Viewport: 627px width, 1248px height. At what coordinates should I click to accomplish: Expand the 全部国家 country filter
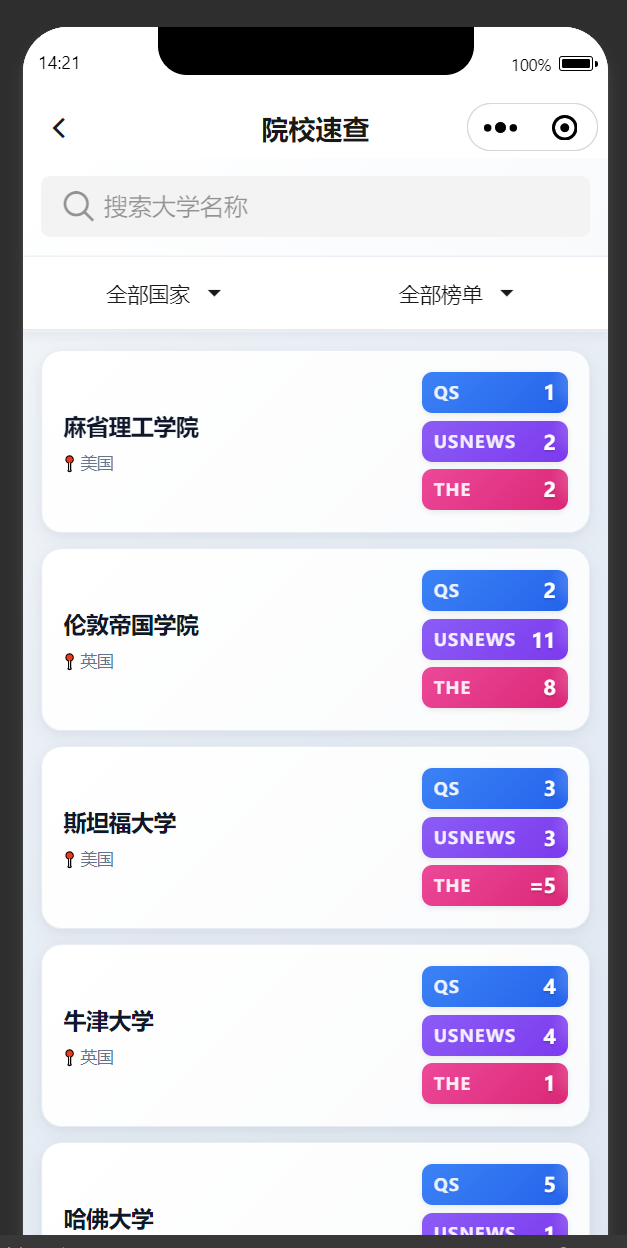[x=164, y=294]
